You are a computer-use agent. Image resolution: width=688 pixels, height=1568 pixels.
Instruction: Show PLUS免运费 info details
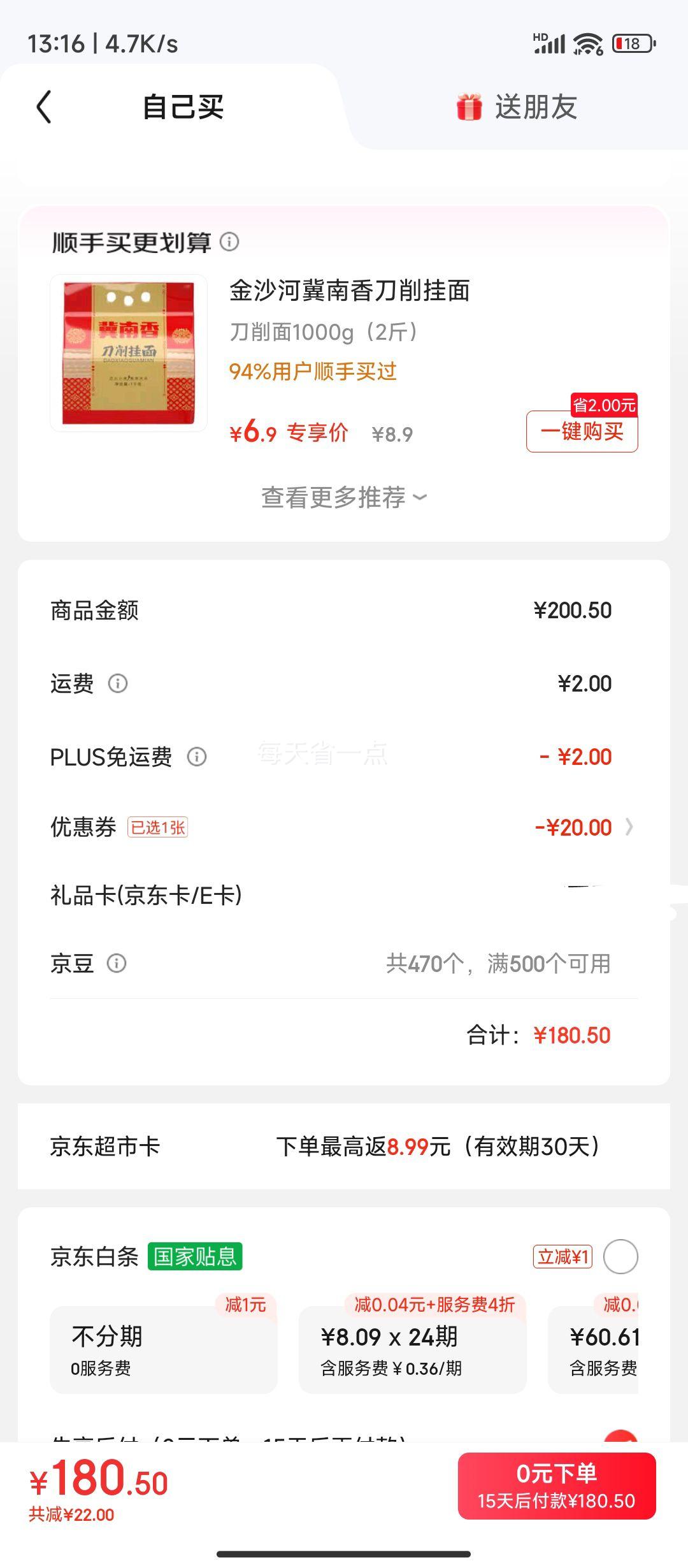click(x=197, y=757)
